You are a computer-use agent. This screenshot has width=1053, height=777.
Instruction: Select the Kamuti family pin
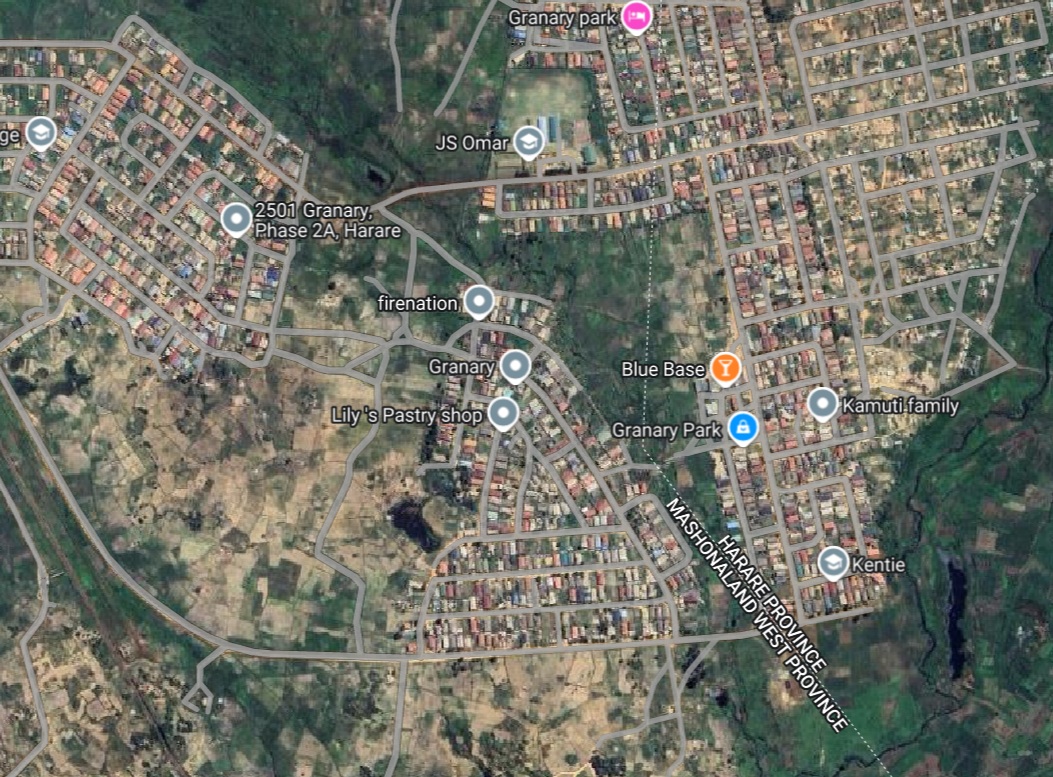point(822,404)
